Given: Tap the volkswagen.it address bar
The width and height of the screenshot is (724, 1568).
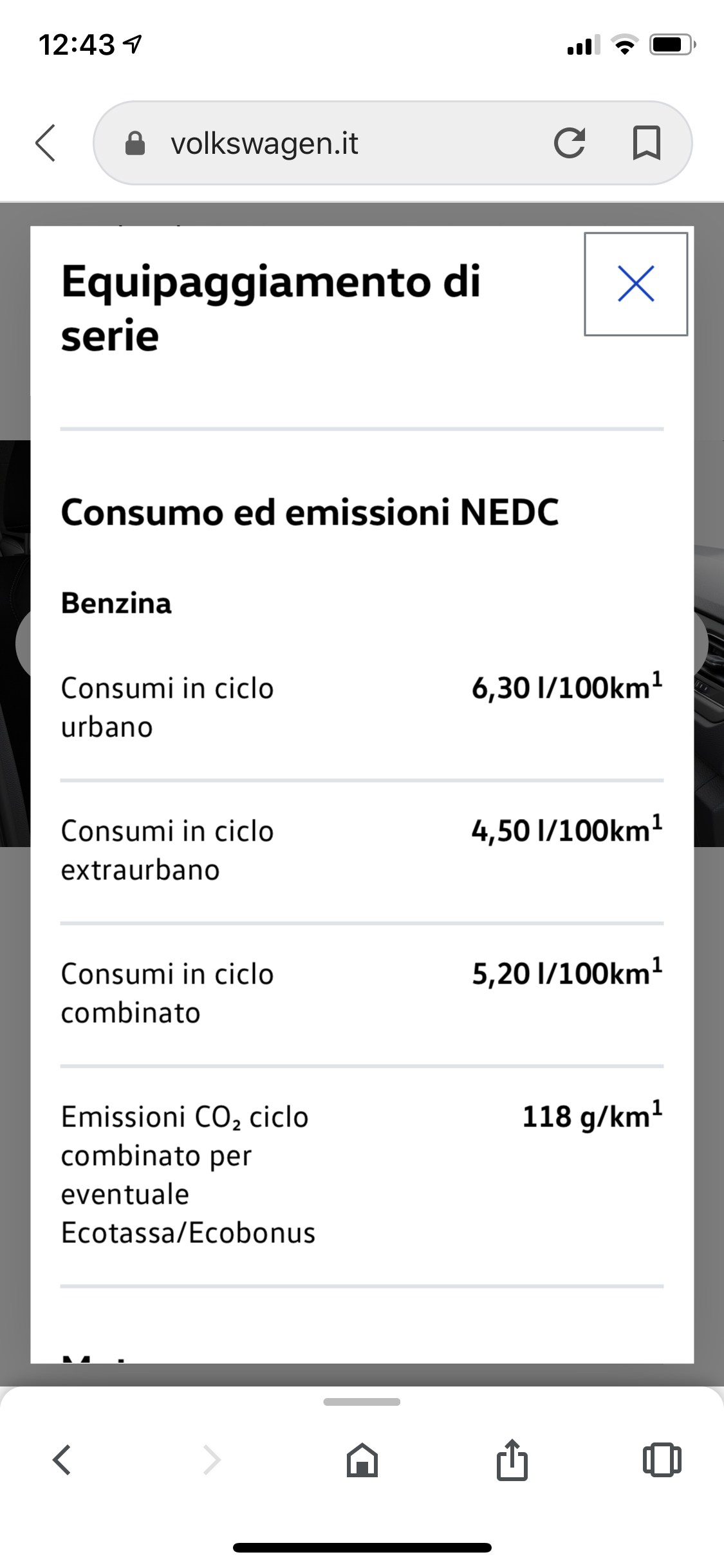Looking at the screenshot, I should (322, 143).
